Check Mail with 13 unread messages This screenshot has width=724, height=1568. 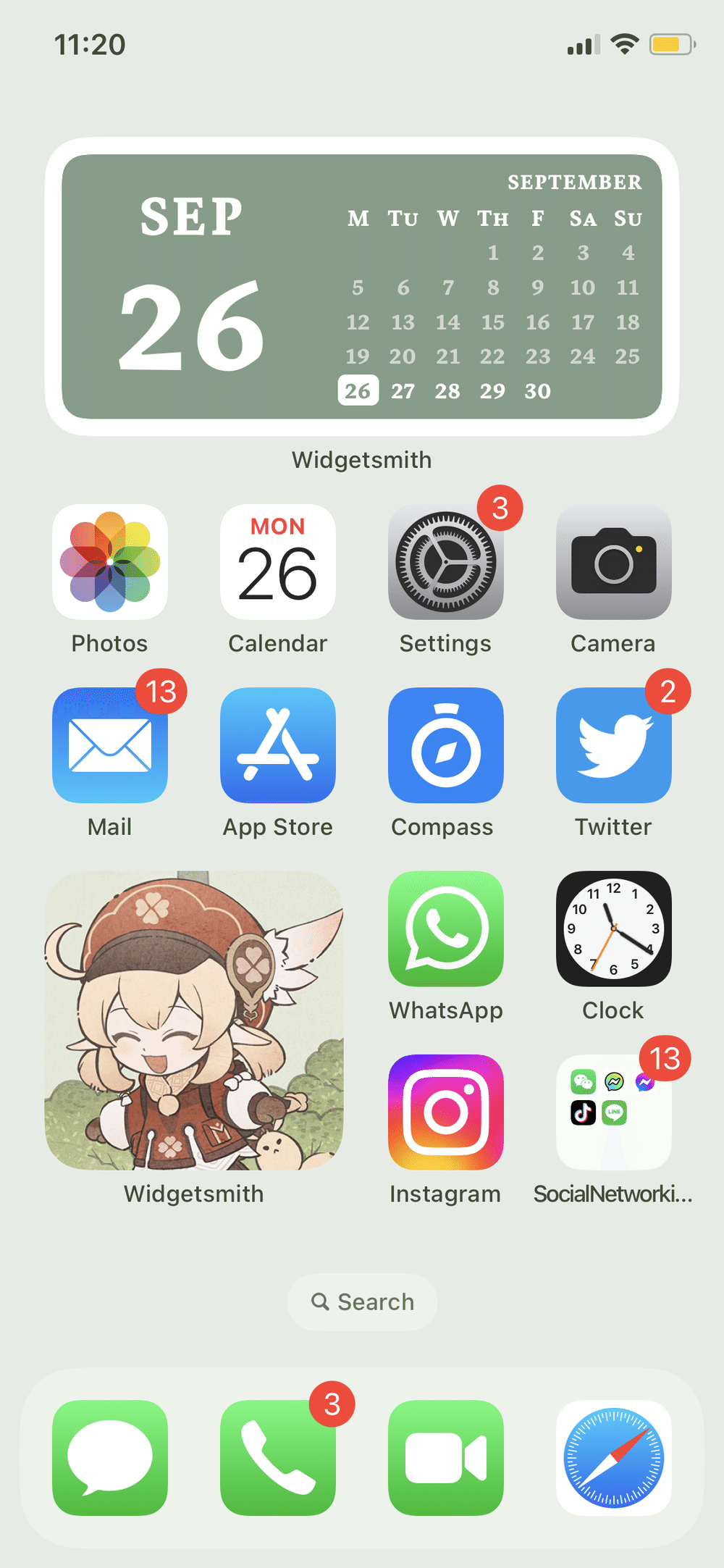pyautogui.click(x=109, y=746)
